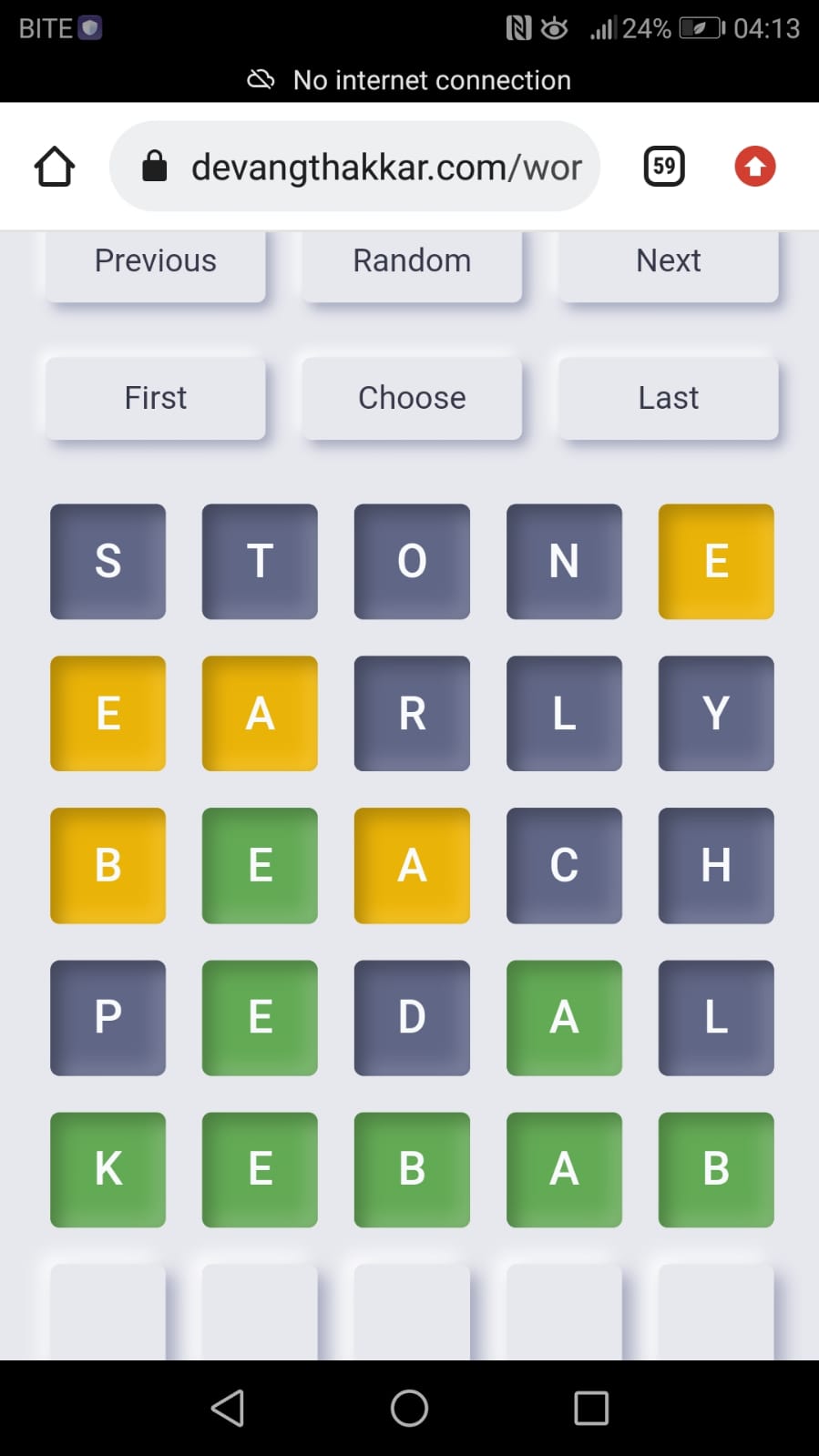Viewport: 819px width, 1456px height.
Task: Tap the Android back button
Action: [228, 1408]
